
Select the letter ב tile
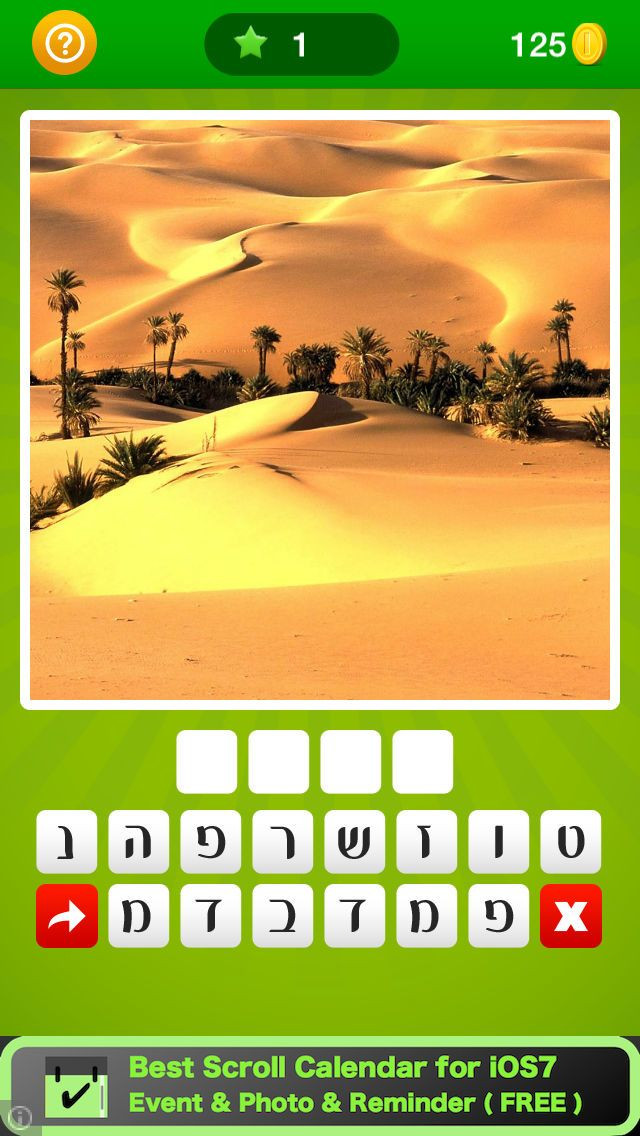pos(283,916)
